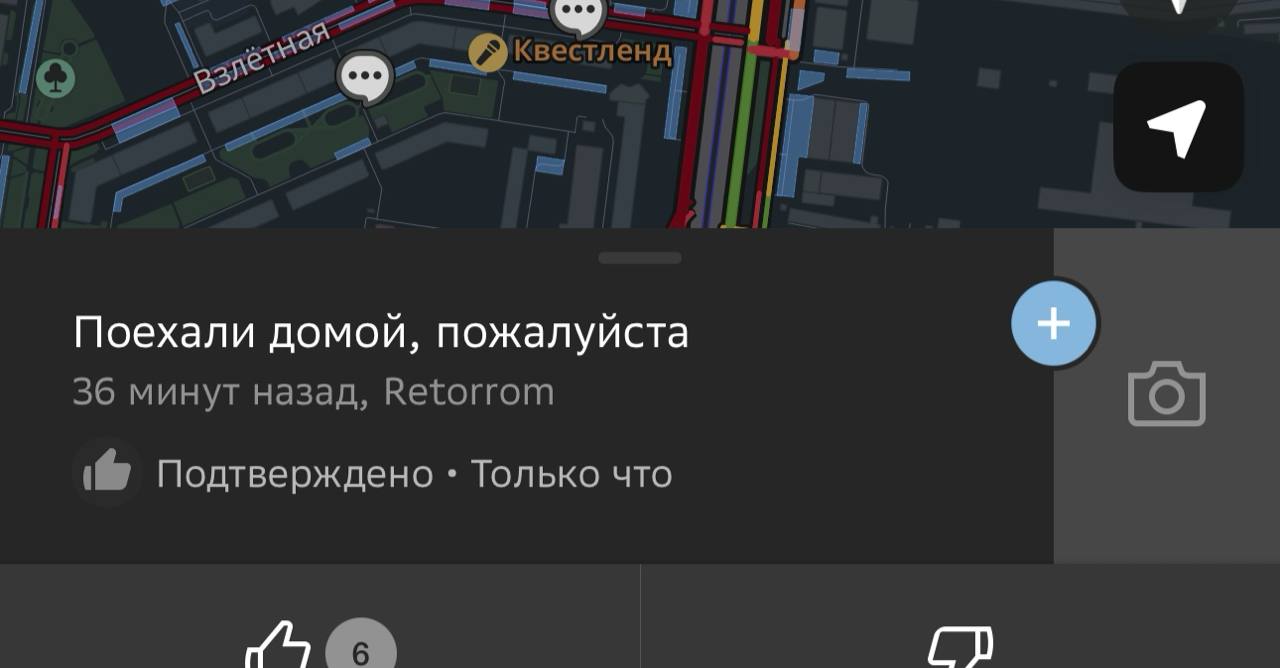Screen dimensions: 1280x668
Task: Open the Квестленд place marker
Action: coord(488,53)
